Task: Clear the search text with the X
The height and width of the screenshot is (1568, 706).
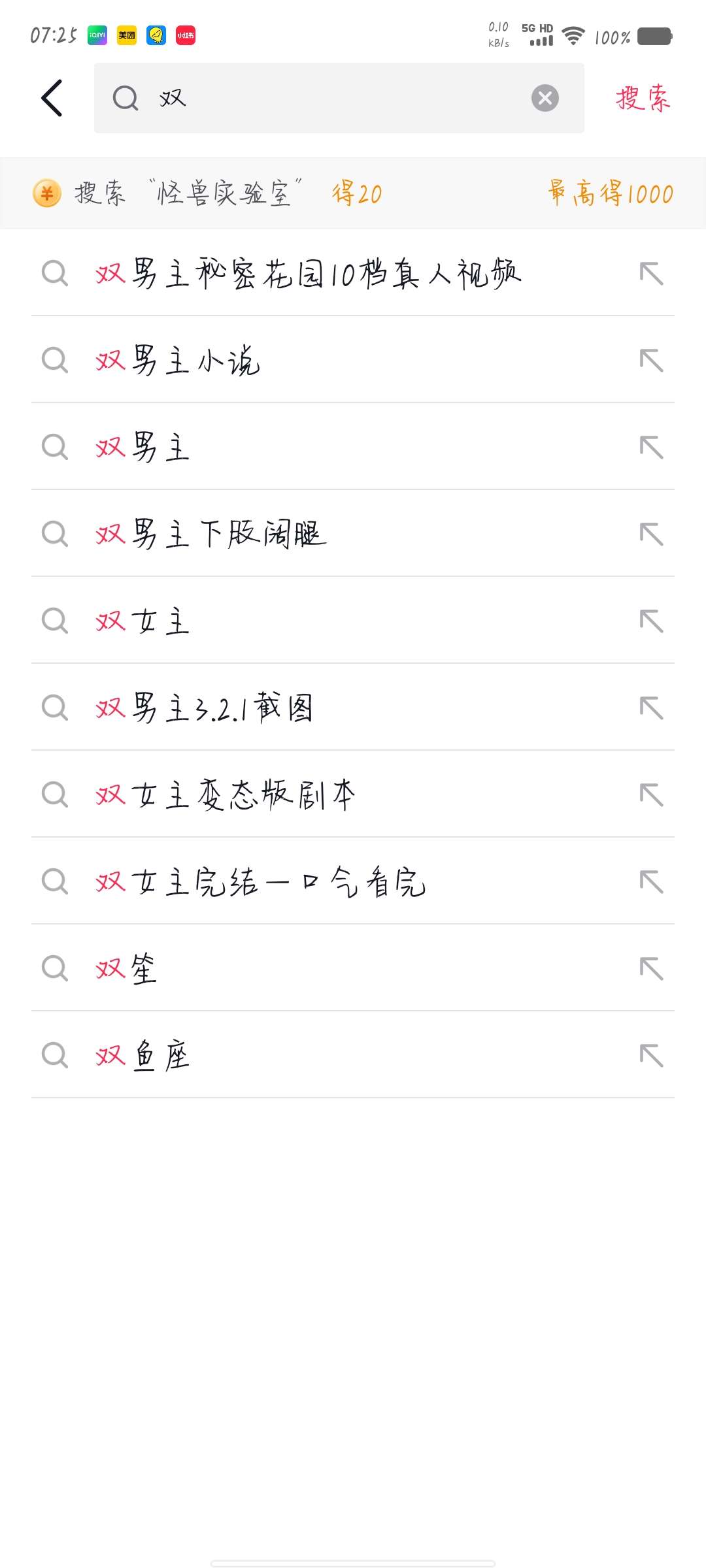Action: [x=545, y=98]
